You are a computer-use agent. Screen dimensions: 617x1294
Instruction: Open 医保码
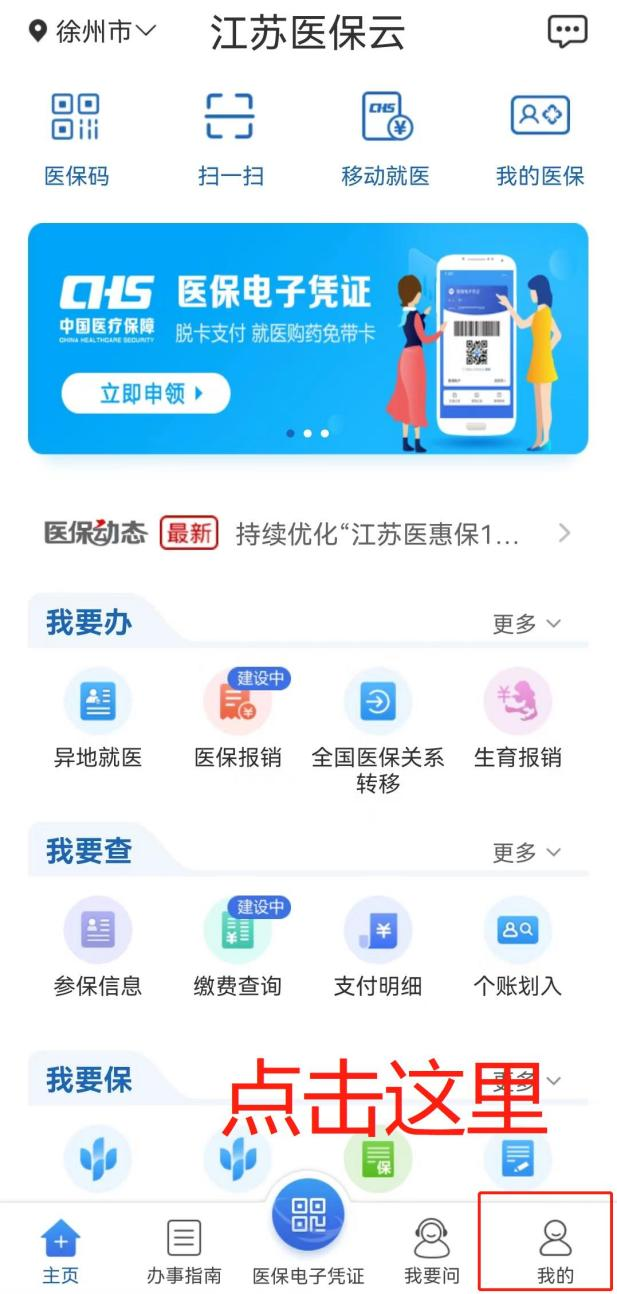tap(76, 138)
